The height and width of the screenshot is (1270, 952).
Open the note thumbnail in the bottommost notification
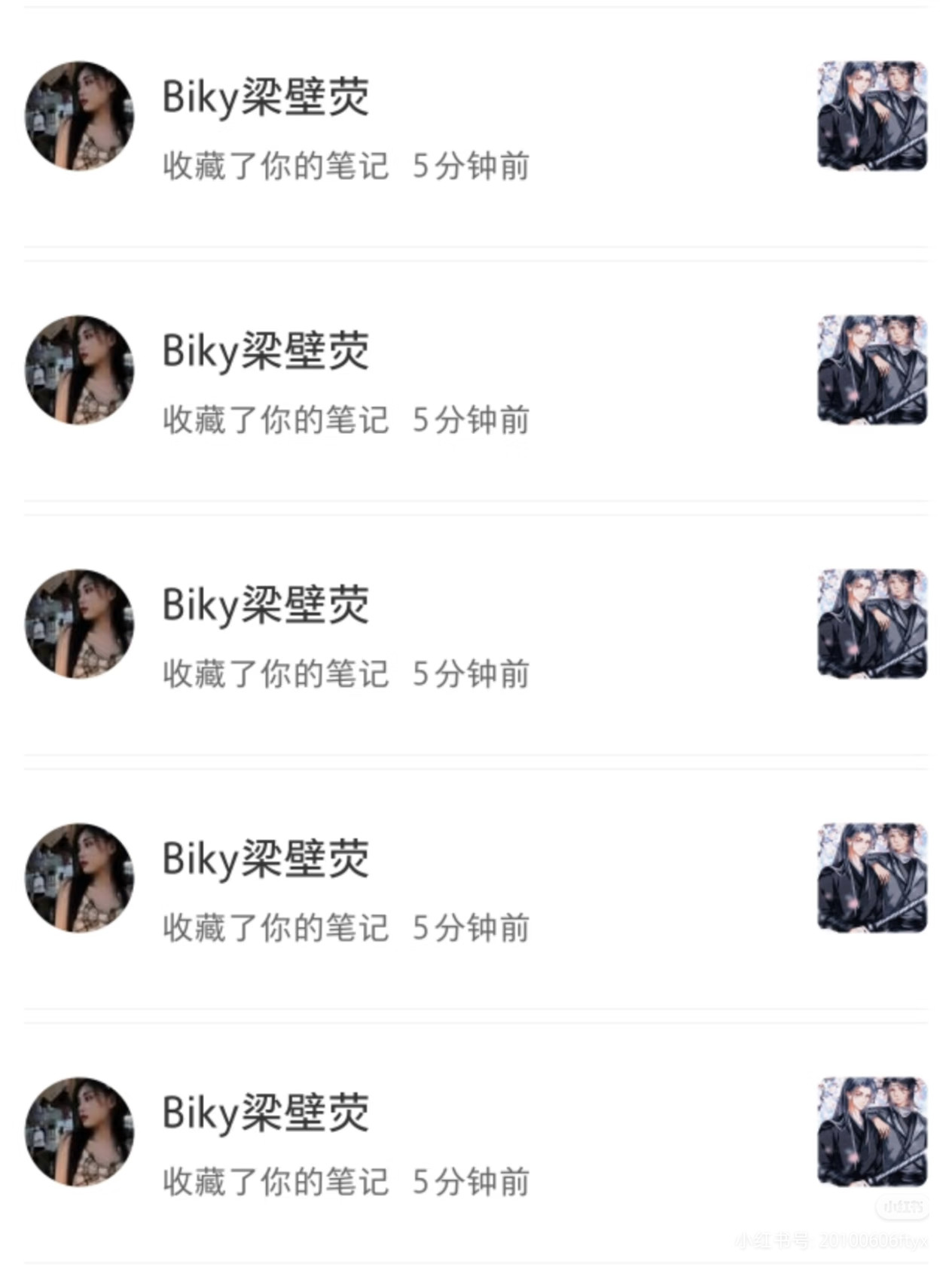pos(872,1131)
